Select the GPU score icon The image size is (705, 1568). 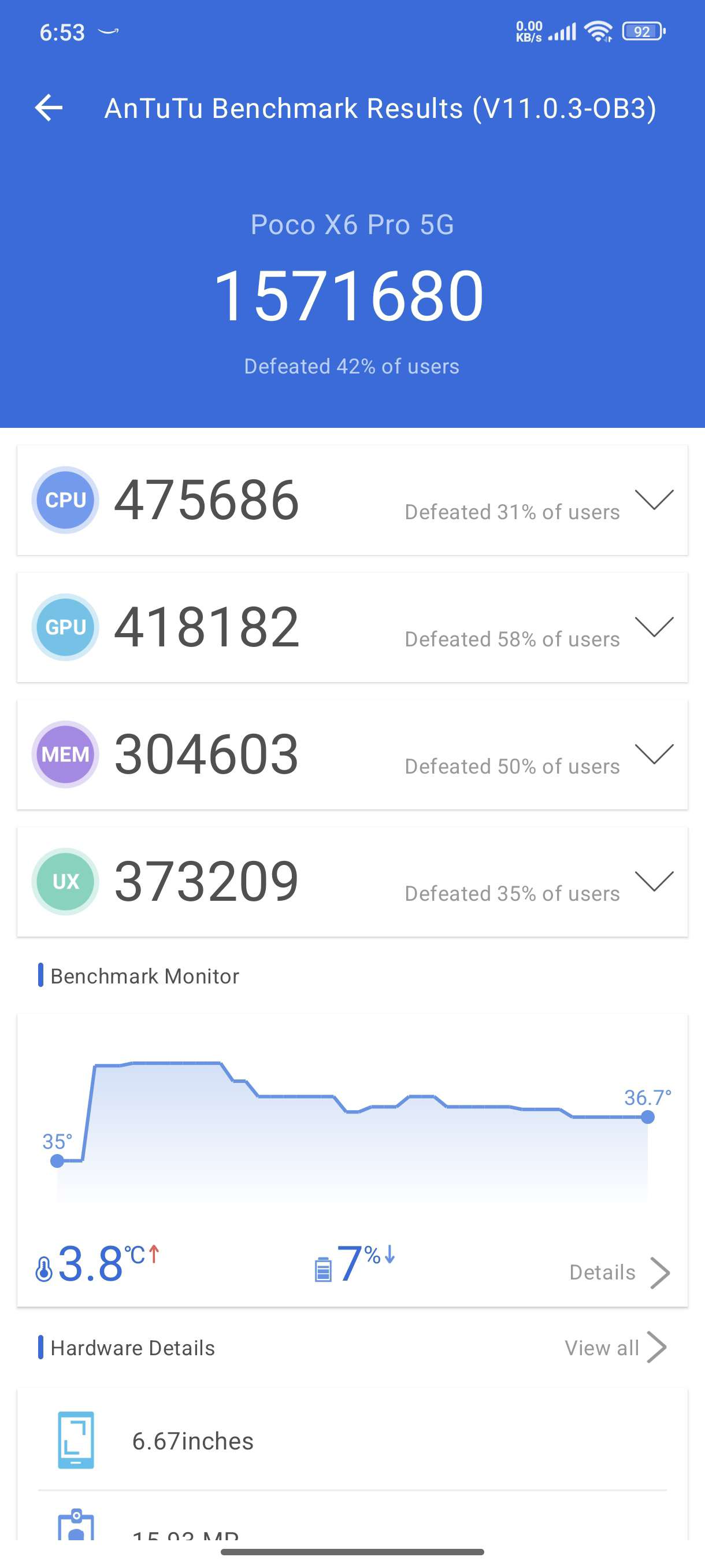coord(65,626)
